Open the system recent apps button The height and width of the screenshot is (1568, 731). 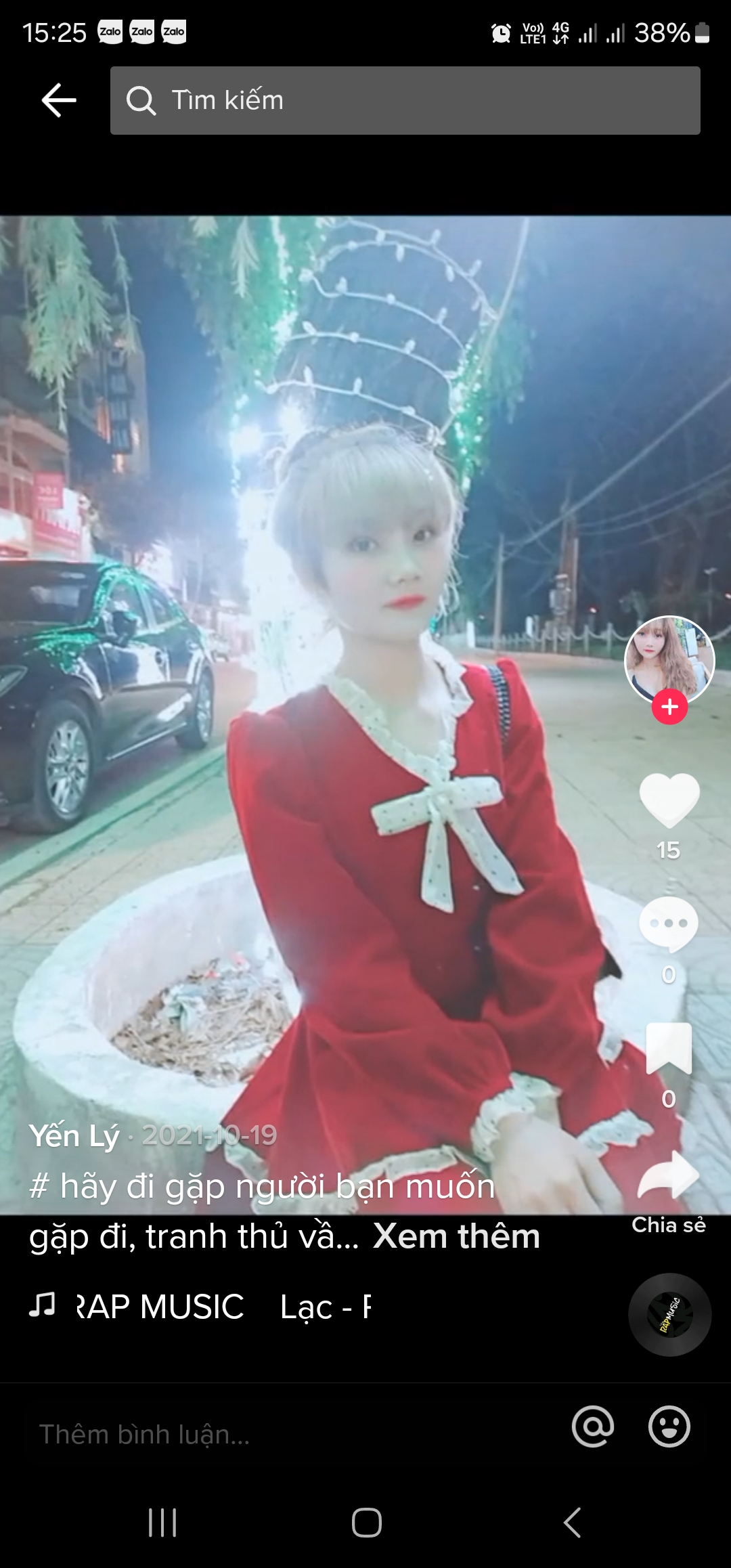click(162, 1523)
